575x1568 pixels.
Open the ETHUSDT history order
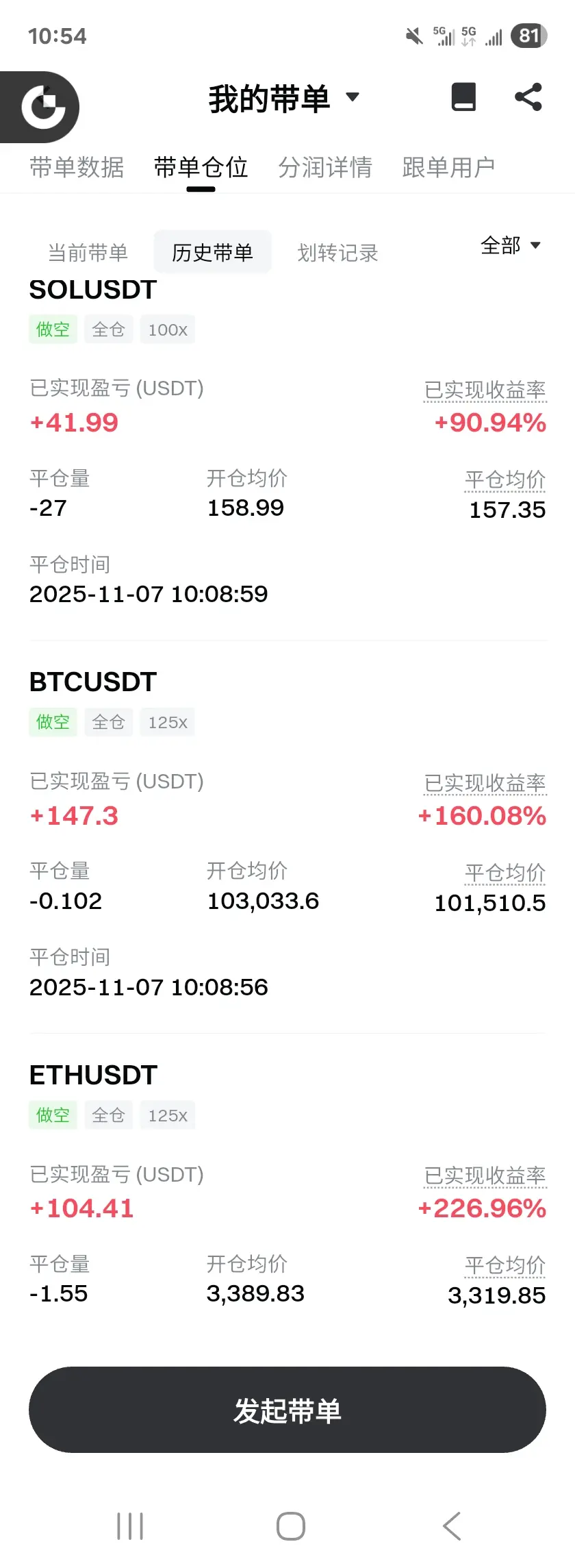click(93, 1075)
